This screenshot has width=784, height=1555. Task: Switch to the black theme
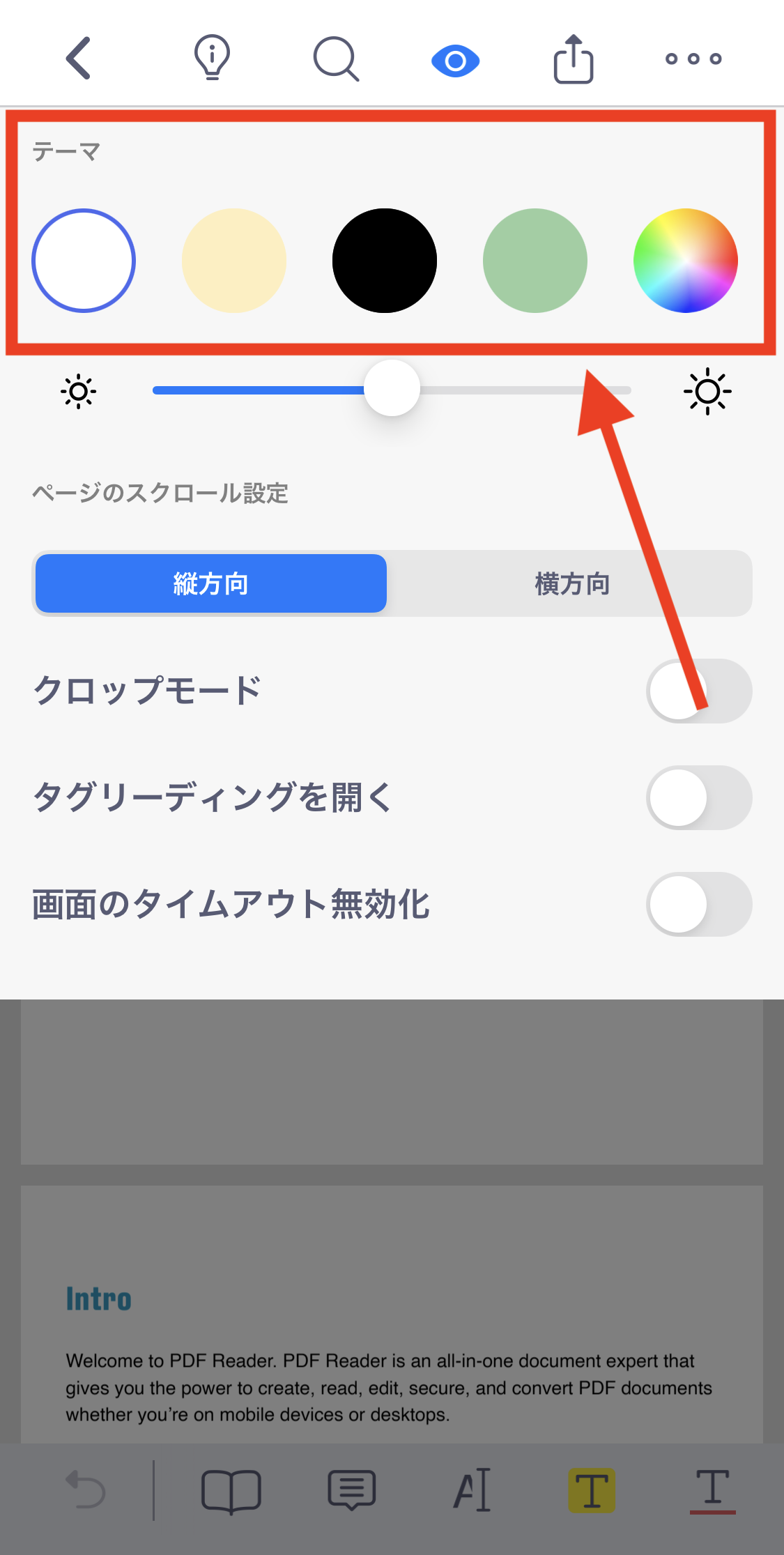point(385,261)
